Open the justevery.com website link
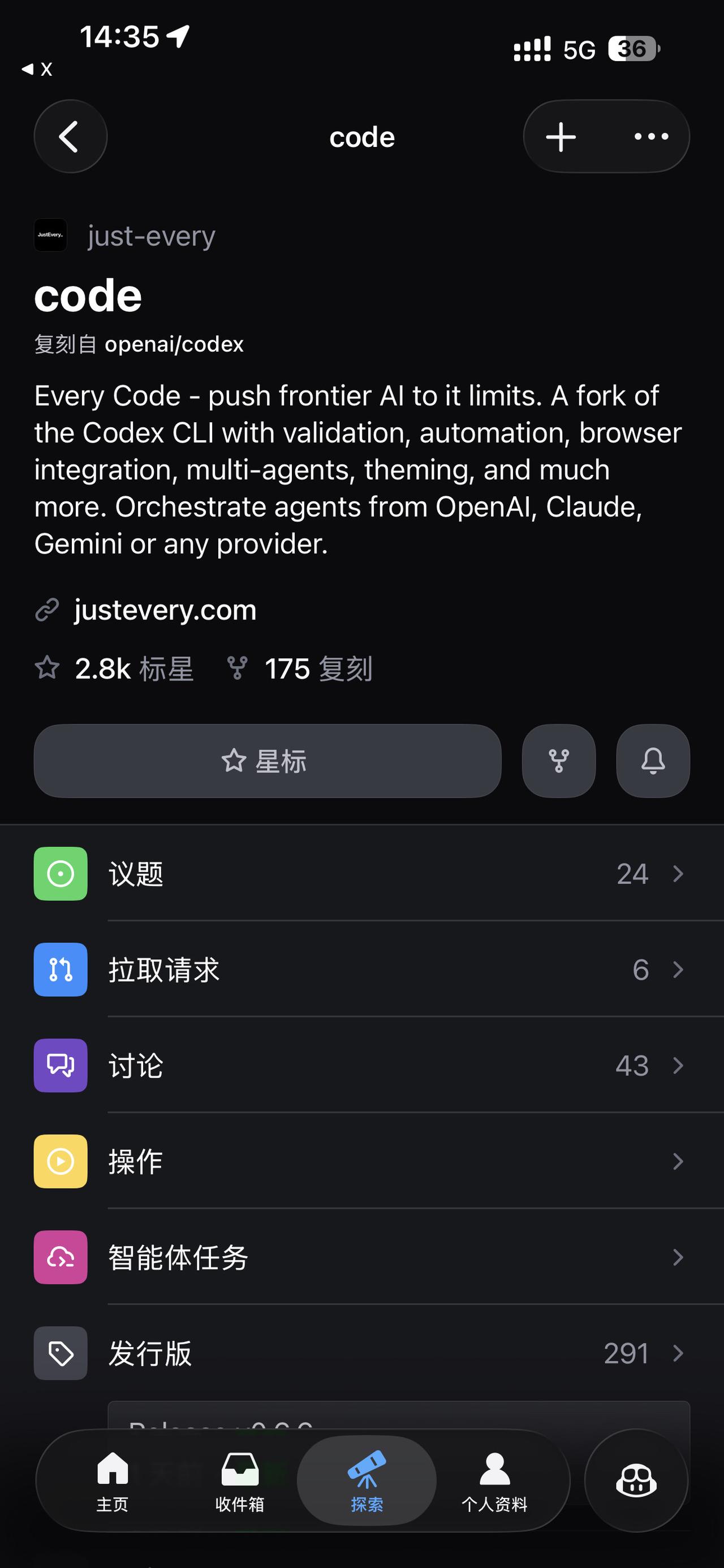The image size is (724, 1568). (165, 609)
